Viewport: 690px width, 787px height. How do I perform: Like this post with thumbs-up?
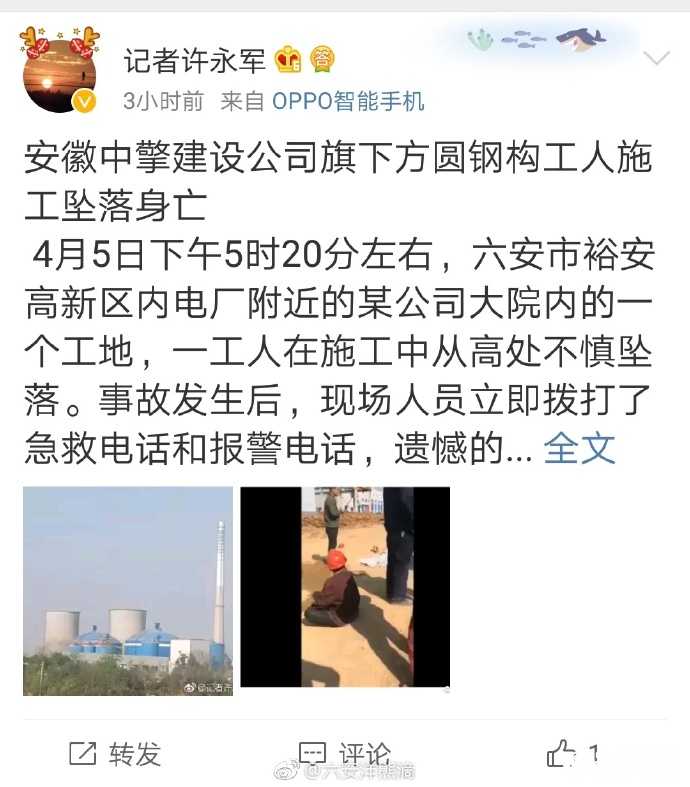564,754
